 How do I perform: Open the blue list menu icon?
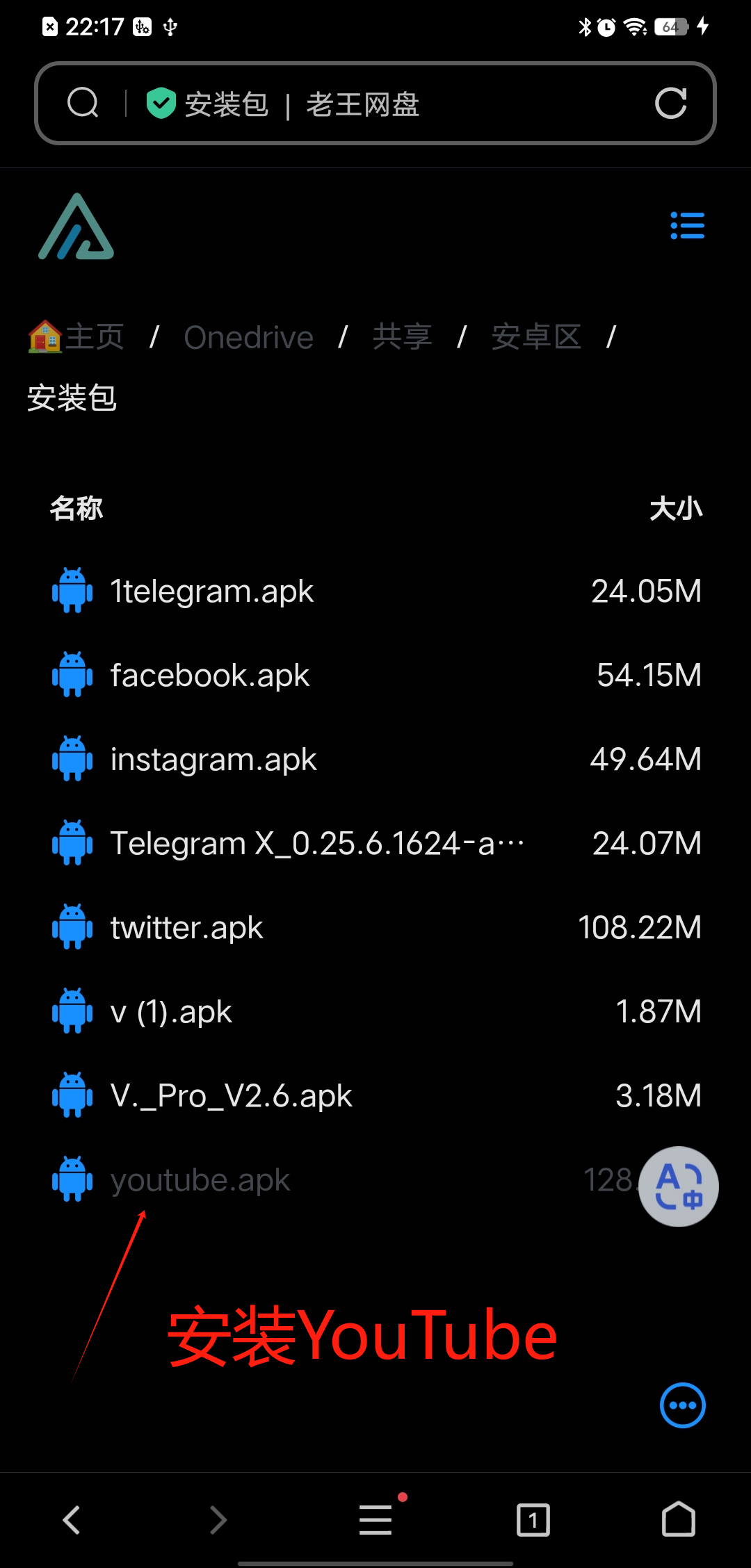pyautogui.click(x=687, y=226)
